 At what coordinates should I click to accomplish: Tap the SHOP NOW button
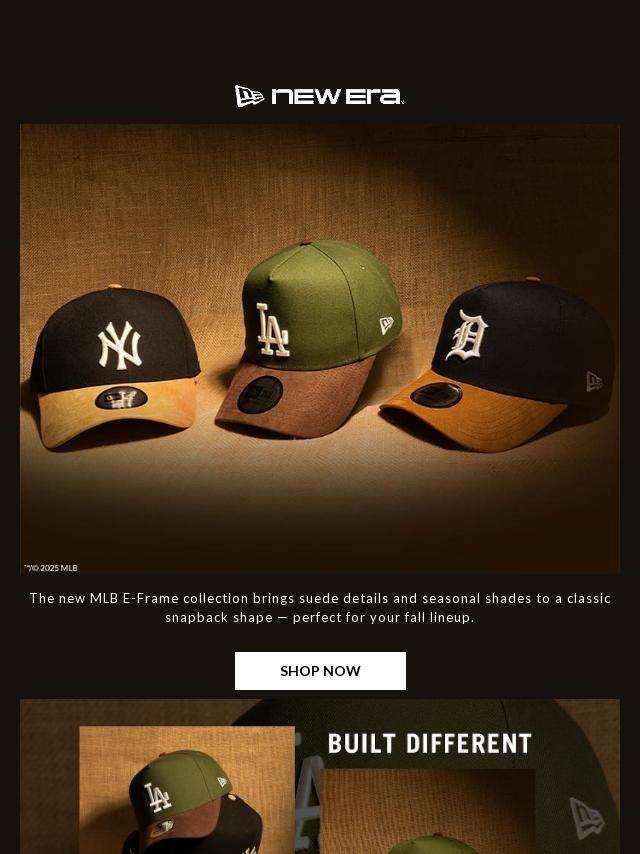pos(320,671)
